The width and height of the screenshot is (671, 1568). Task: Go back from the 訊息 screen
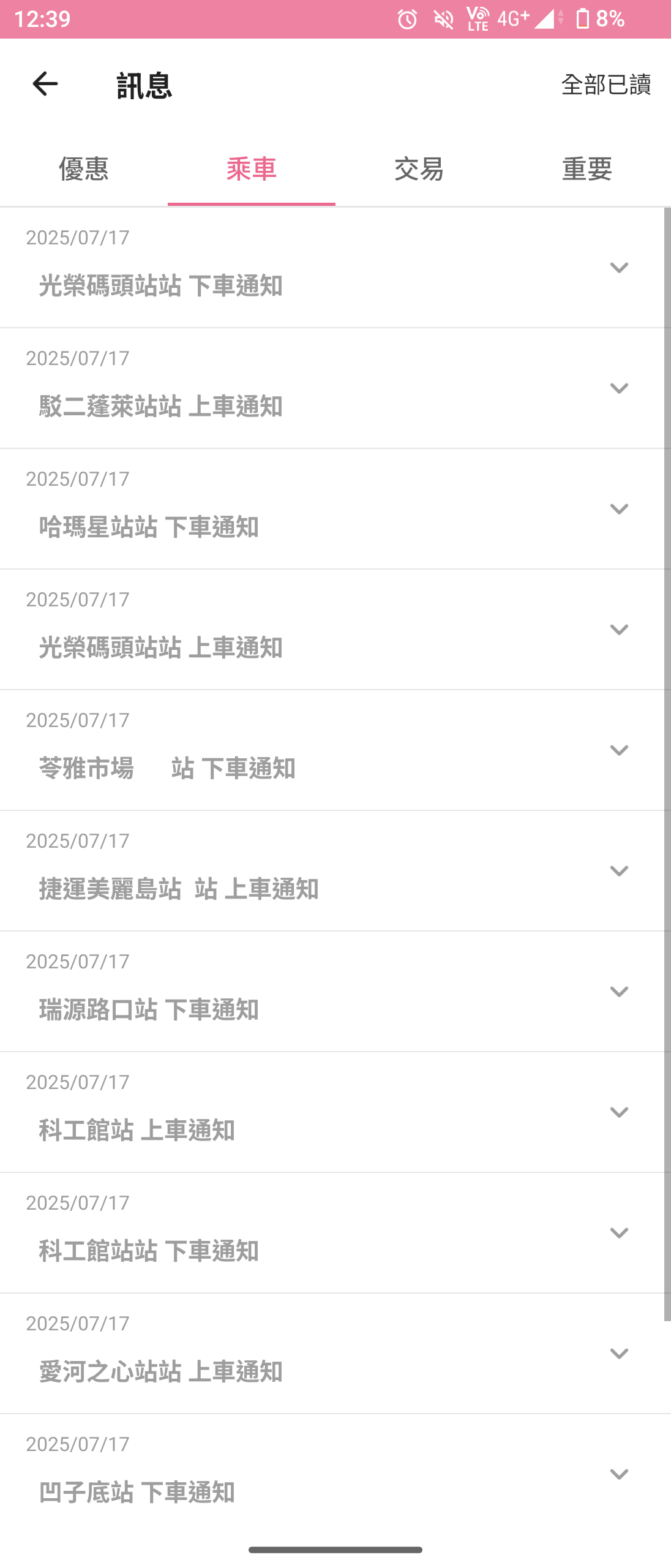pos(45,84)
